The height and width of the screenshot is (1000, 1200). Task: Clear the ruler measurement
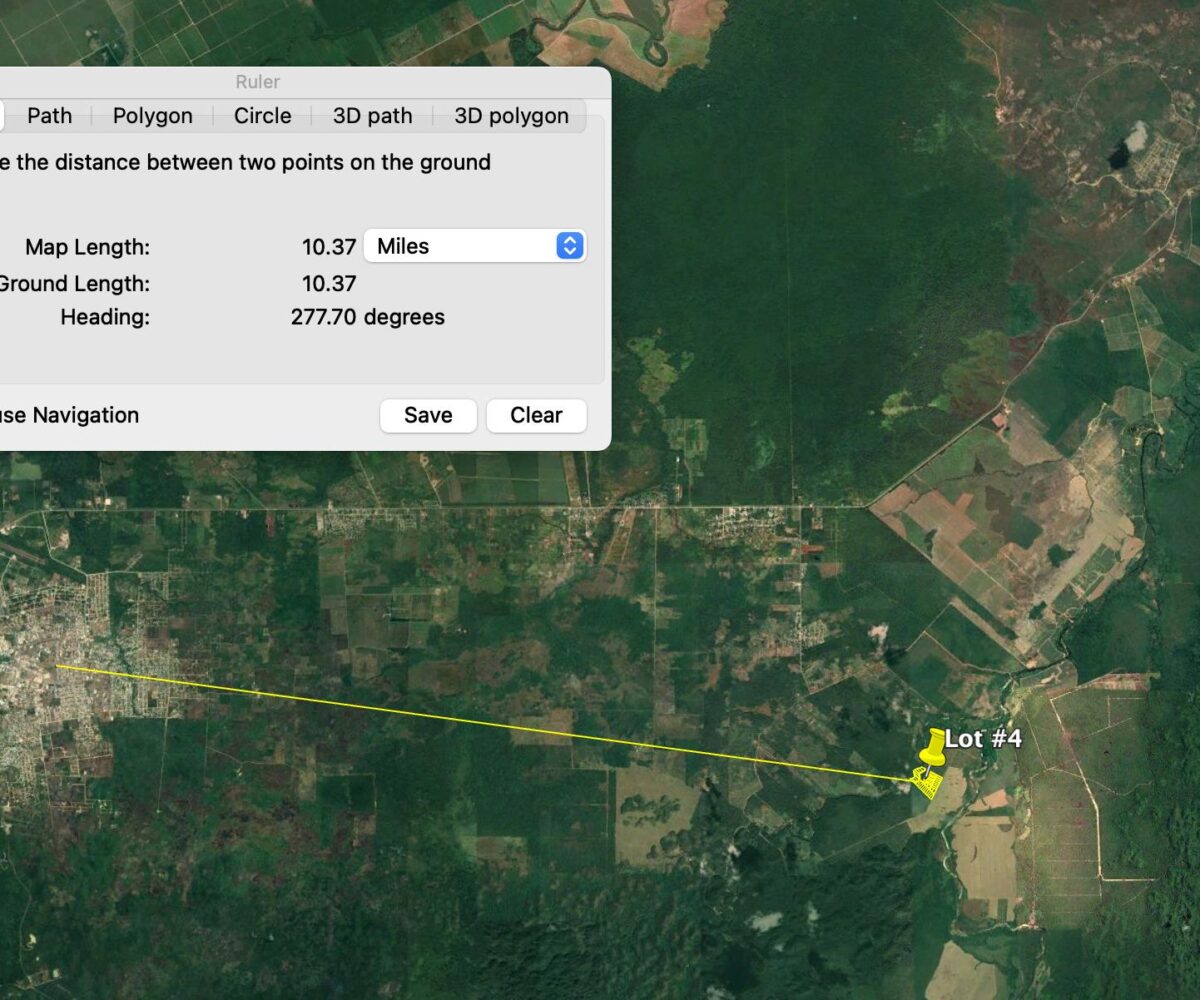536,415
